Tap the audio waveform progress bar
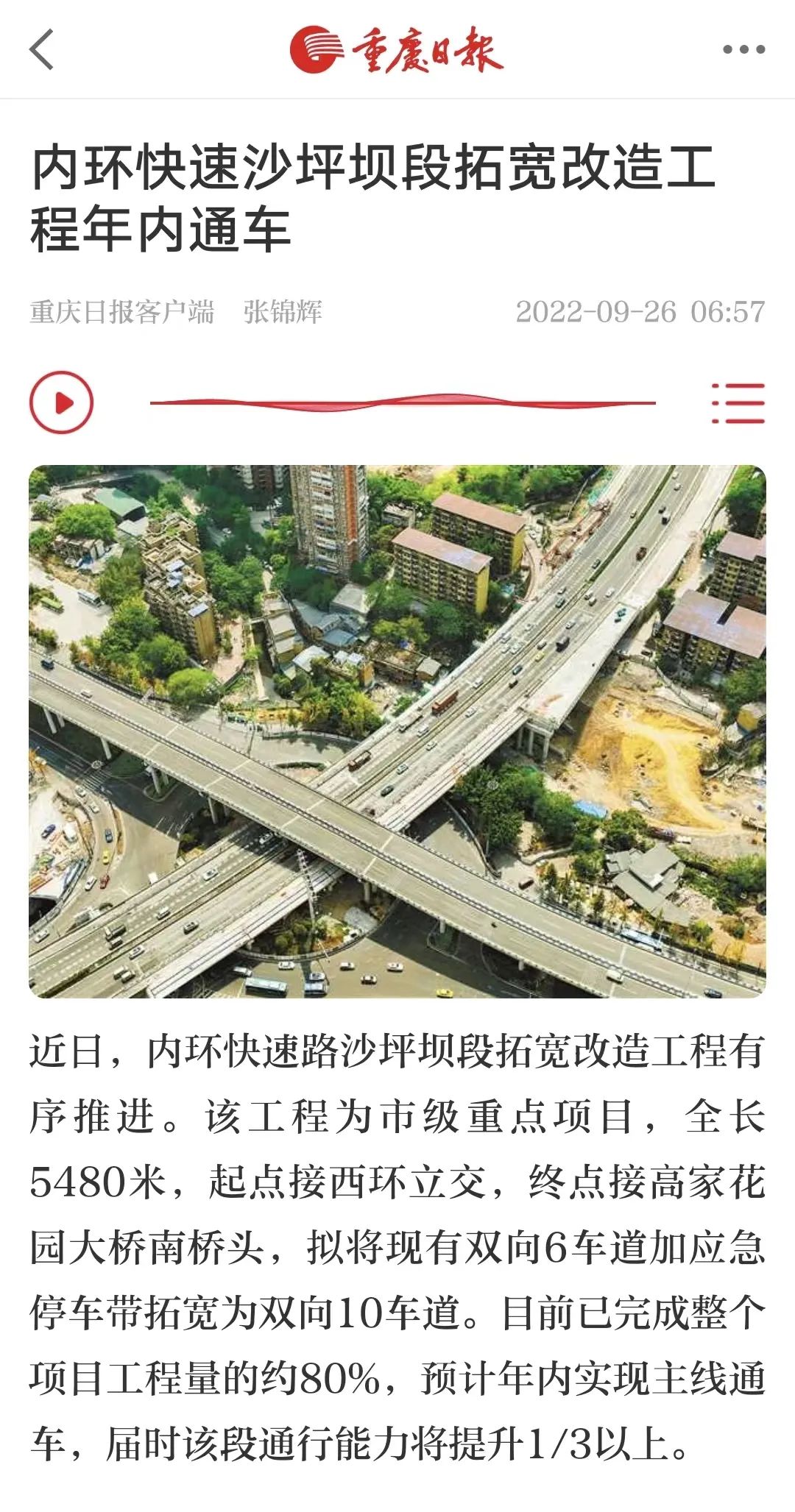This screenshot has height=1512, width=795. (402, 402)
